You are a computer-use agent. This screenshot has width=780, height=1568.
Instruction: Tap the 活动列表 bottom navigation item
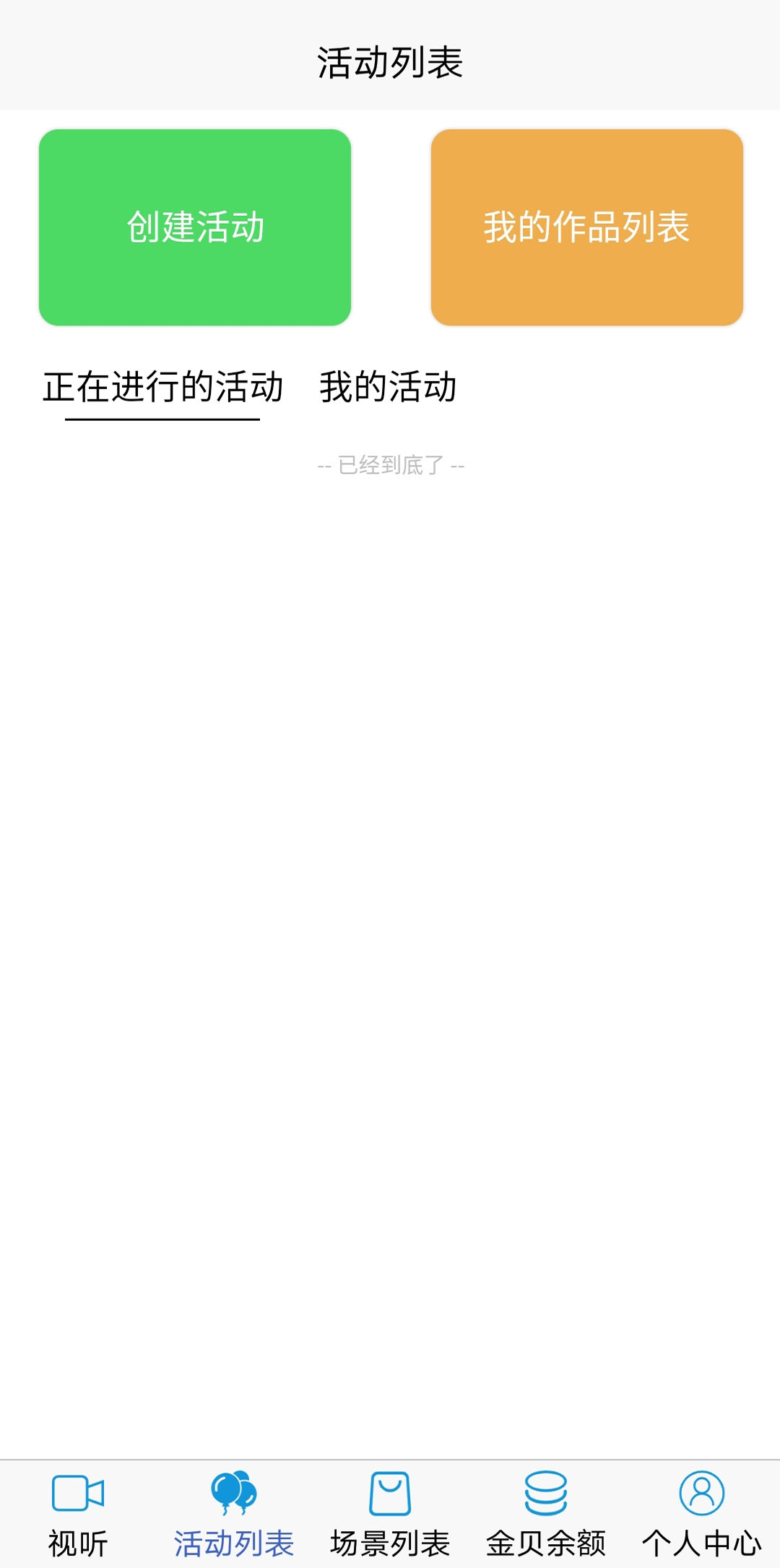point(234,1514)
